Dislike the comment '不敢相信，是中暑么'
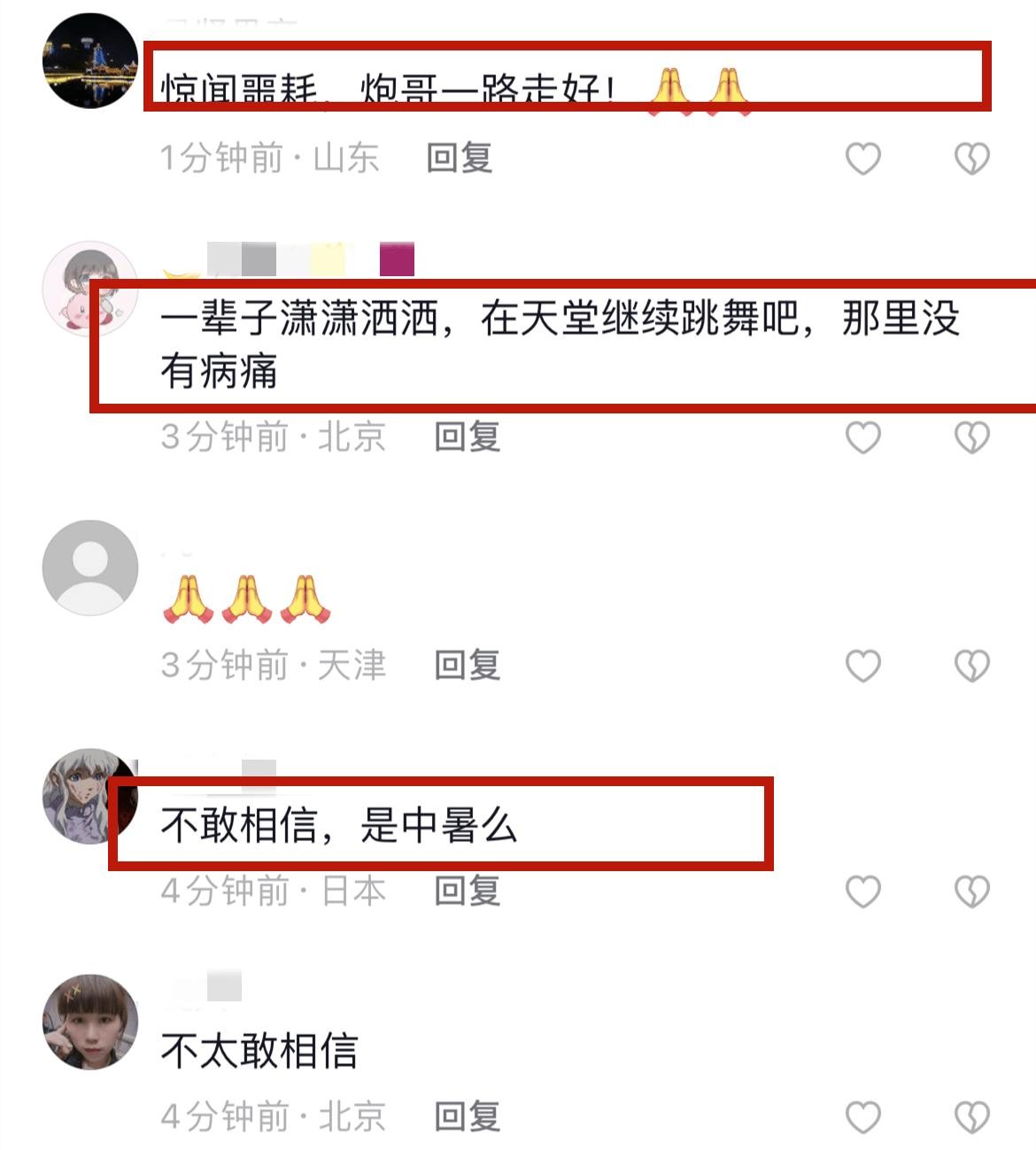 tap(971, 891)
